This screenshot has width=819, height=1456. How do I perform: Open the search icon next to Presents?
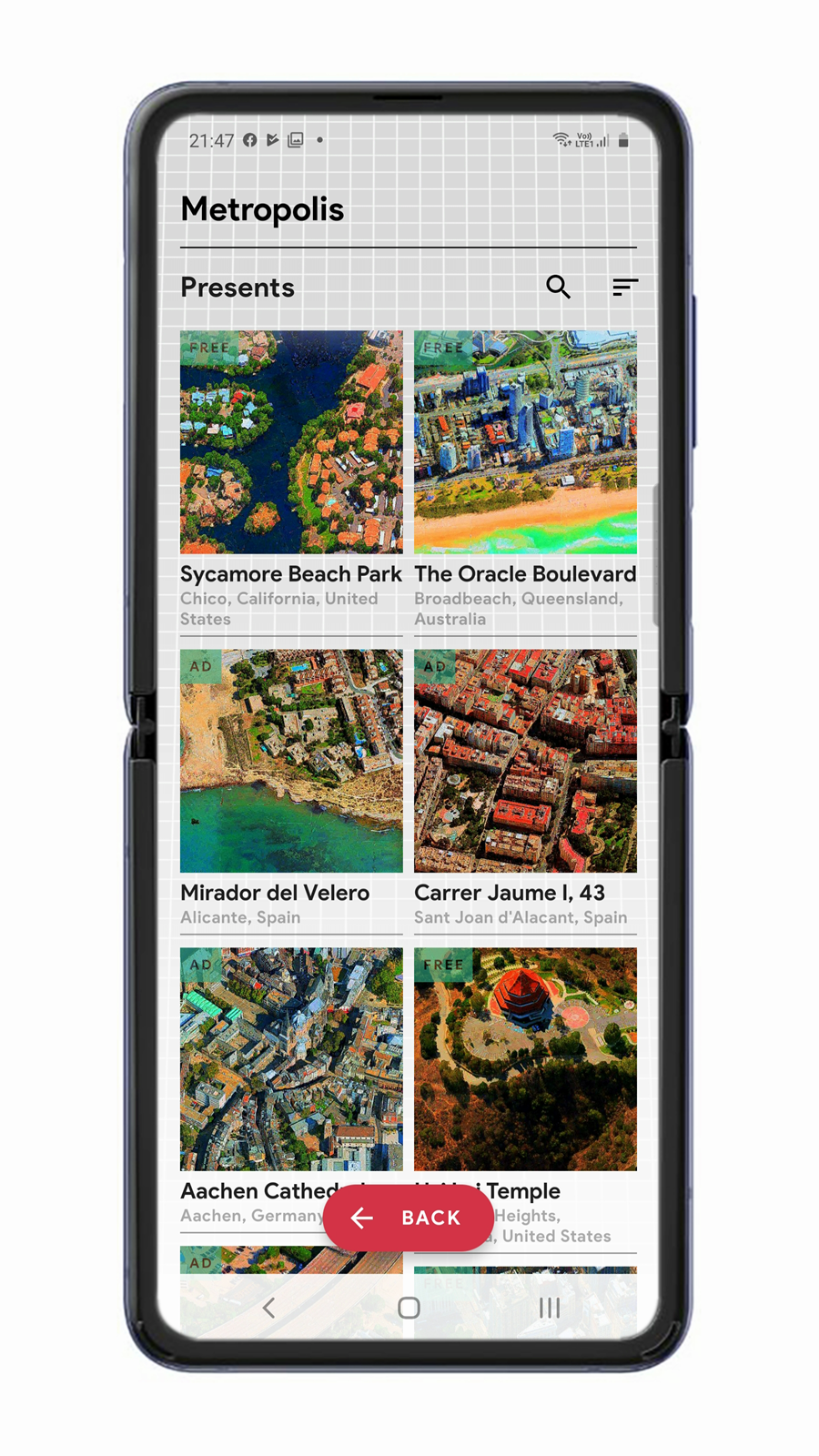click(558, 288)
